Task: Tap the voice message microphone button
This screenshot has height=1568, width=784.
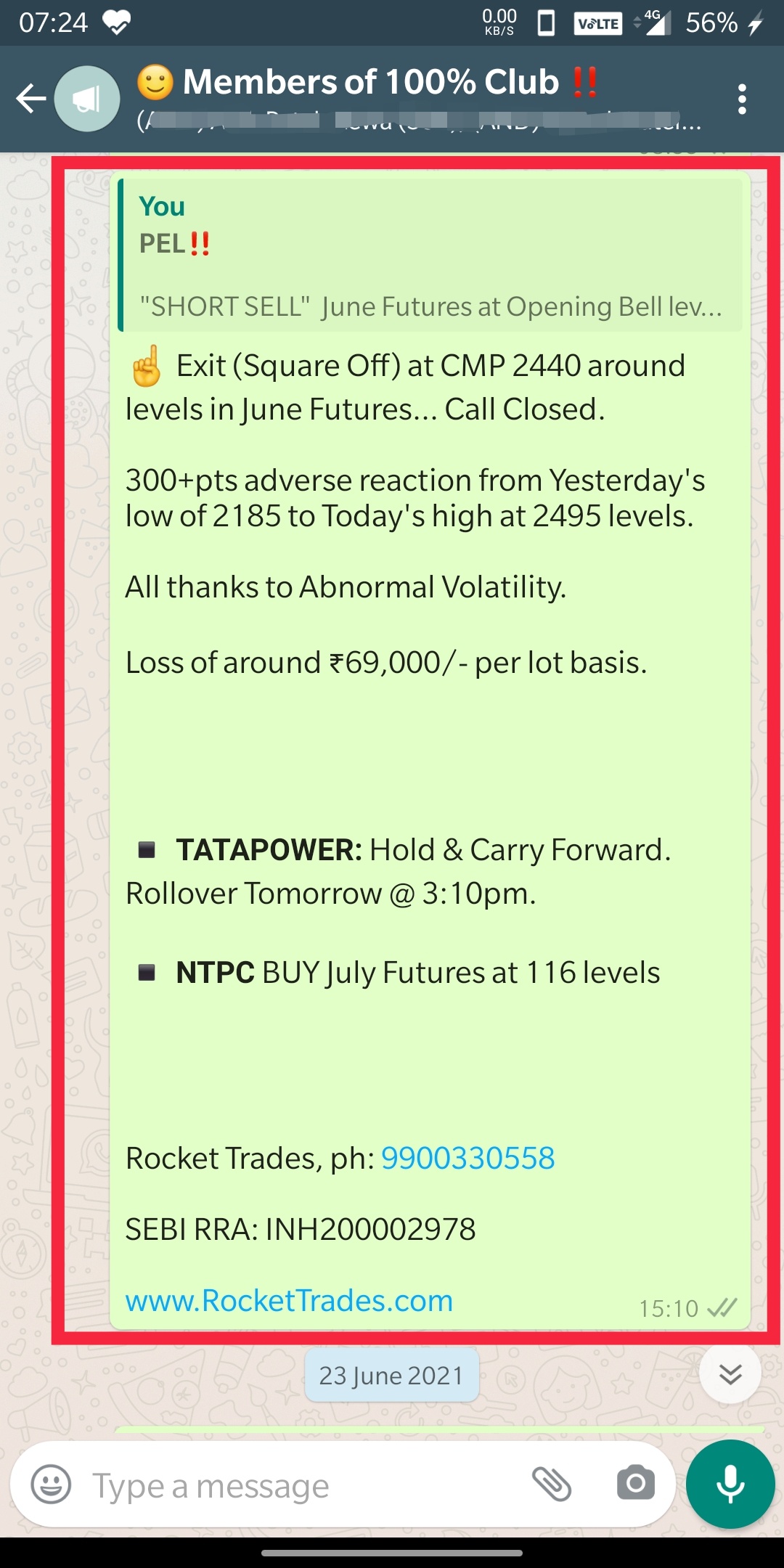Action: [730, 1484]
